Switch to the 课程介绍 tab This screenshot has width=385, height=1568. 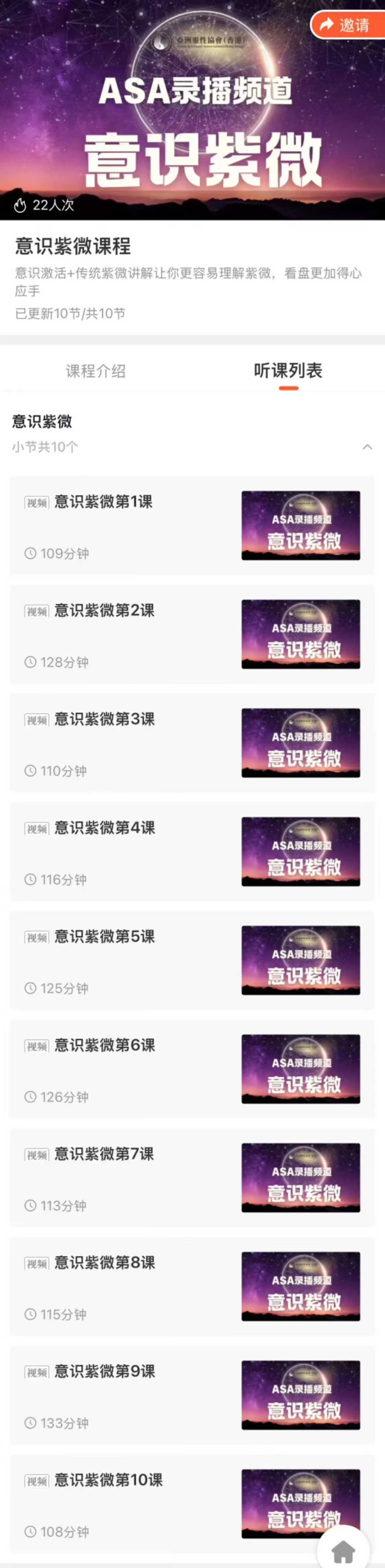pos(96,371)
